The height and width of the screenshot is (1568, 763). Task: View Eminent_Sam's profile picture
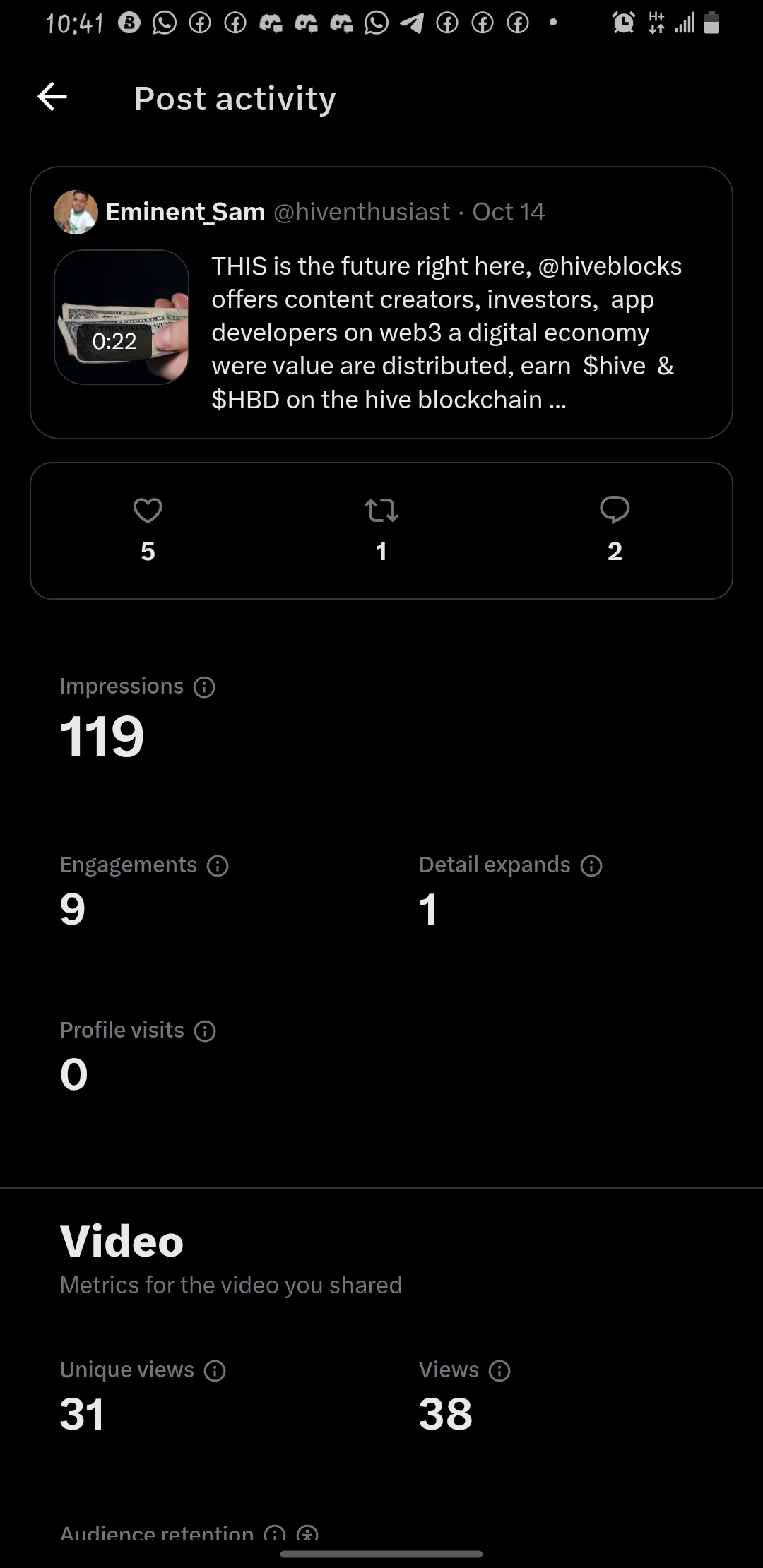76,212
